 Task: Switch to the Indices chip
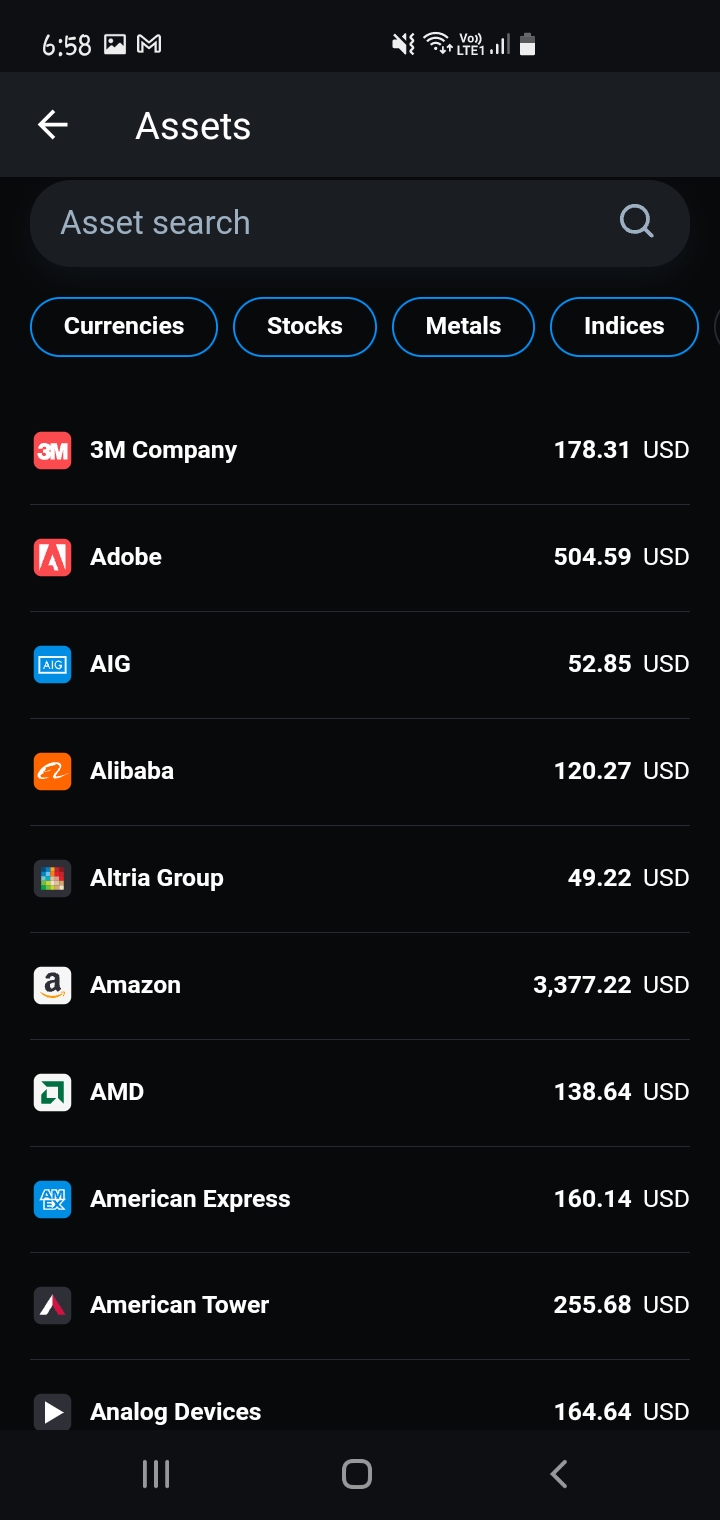pyautogui.click(x=624, y=326)
